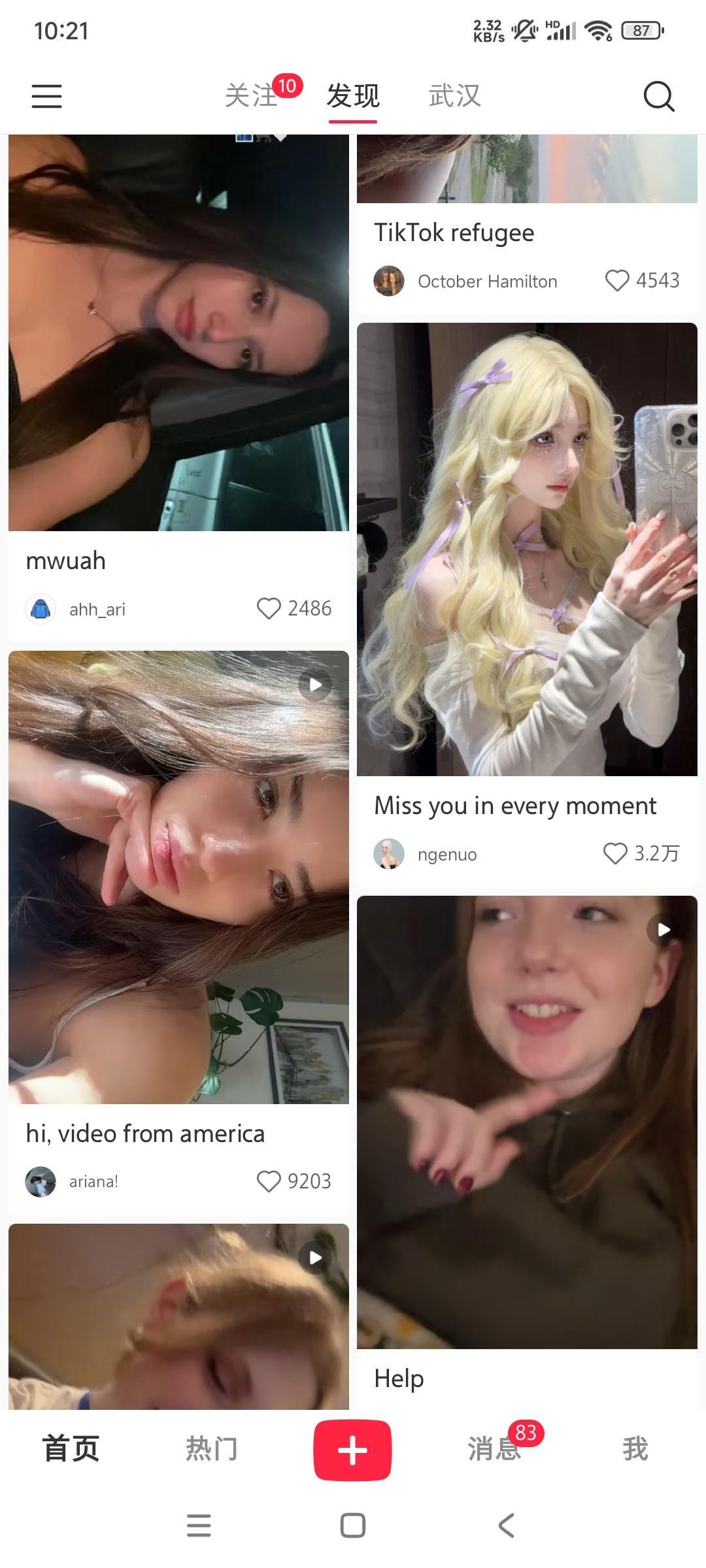Switch to the 我 profile tab
This screenshot has width=706, height=1568.
point(635,1448)
